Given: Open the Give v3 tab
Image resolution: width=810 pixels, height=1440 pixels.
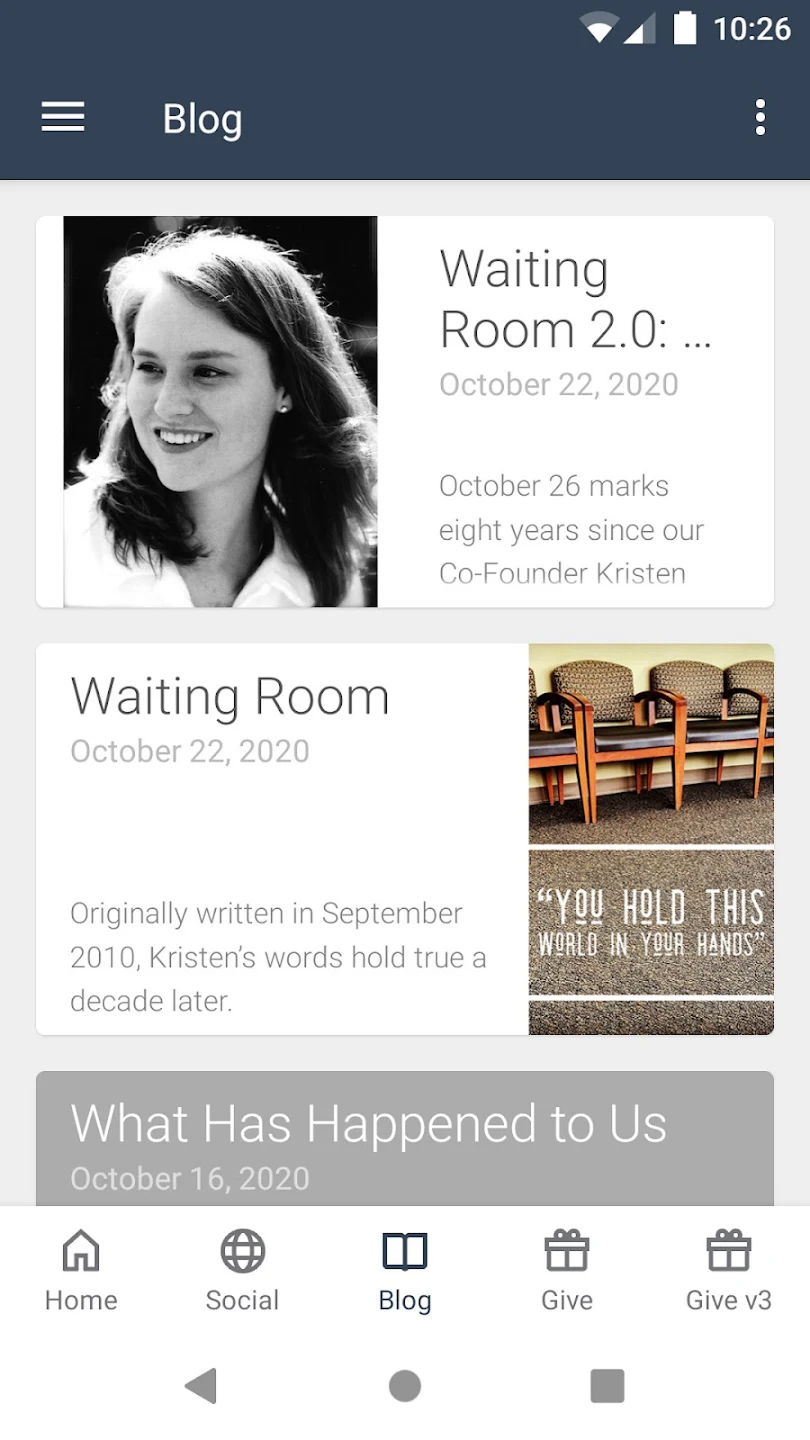Looking at the screenshot, I should [x=728, y=1270].
